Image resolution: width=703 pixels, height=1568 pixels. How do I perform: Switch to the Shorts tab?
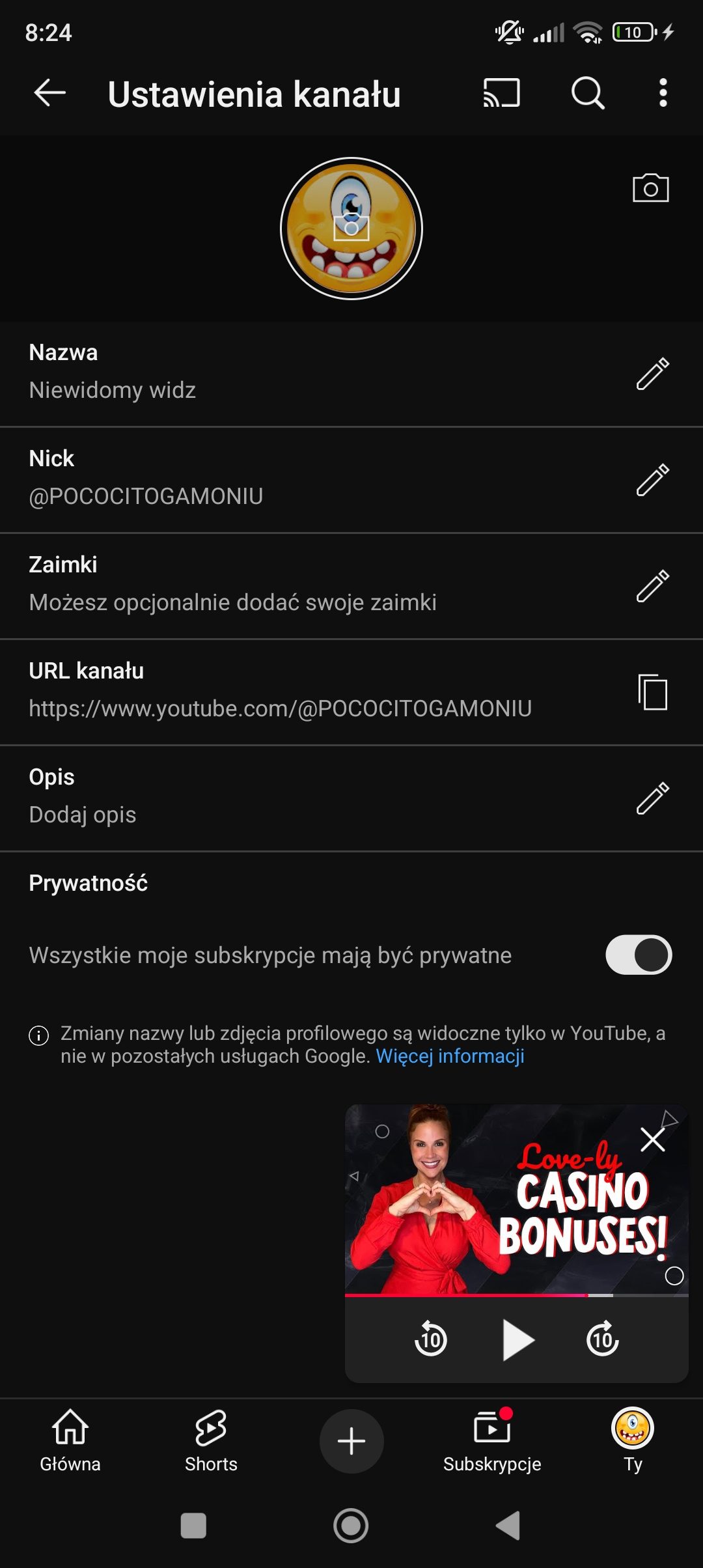point(211,1440)
